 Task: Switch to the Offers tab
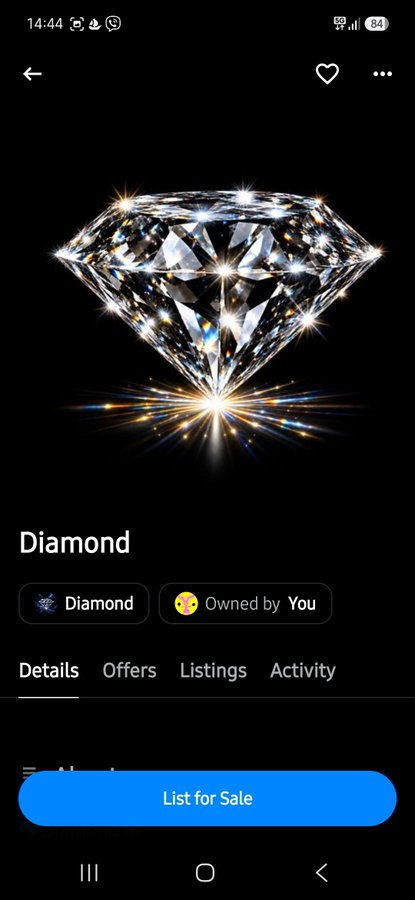tap(129, 670)
